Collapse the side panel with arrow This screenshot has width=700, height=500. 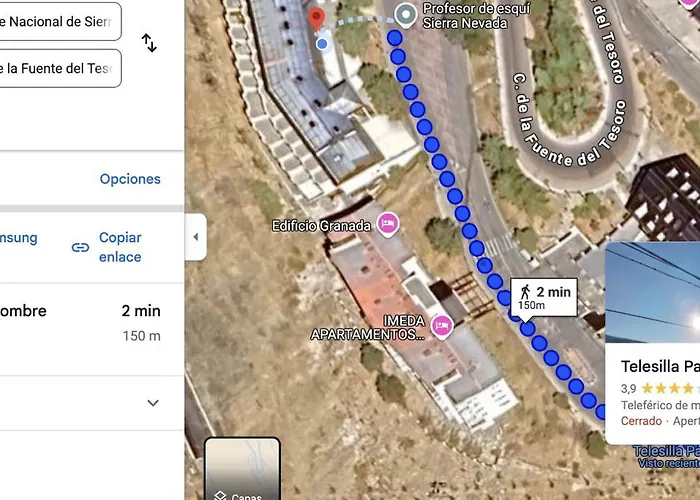196,237
